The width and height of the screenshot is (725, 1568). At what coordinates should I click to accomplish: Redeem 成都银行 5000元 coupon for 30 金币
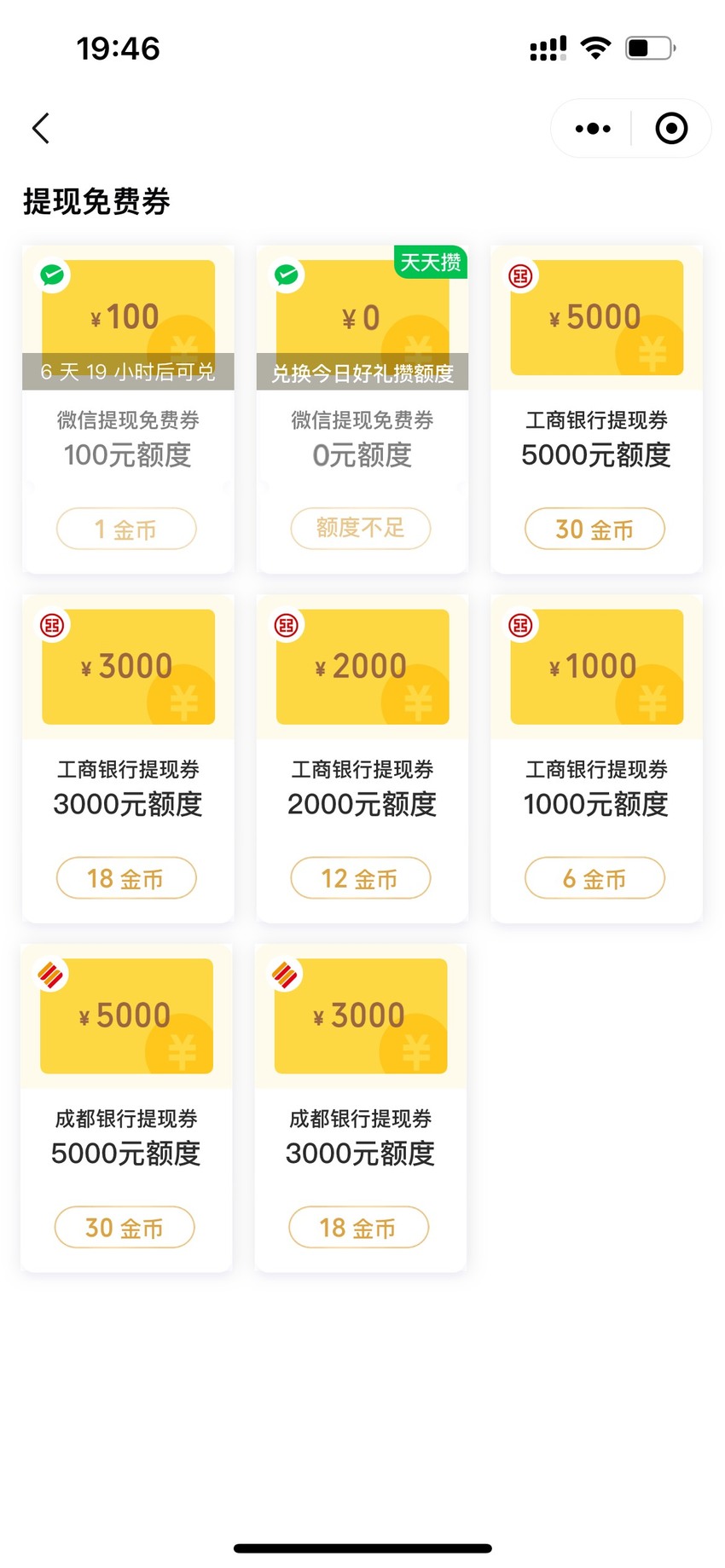125,1228
